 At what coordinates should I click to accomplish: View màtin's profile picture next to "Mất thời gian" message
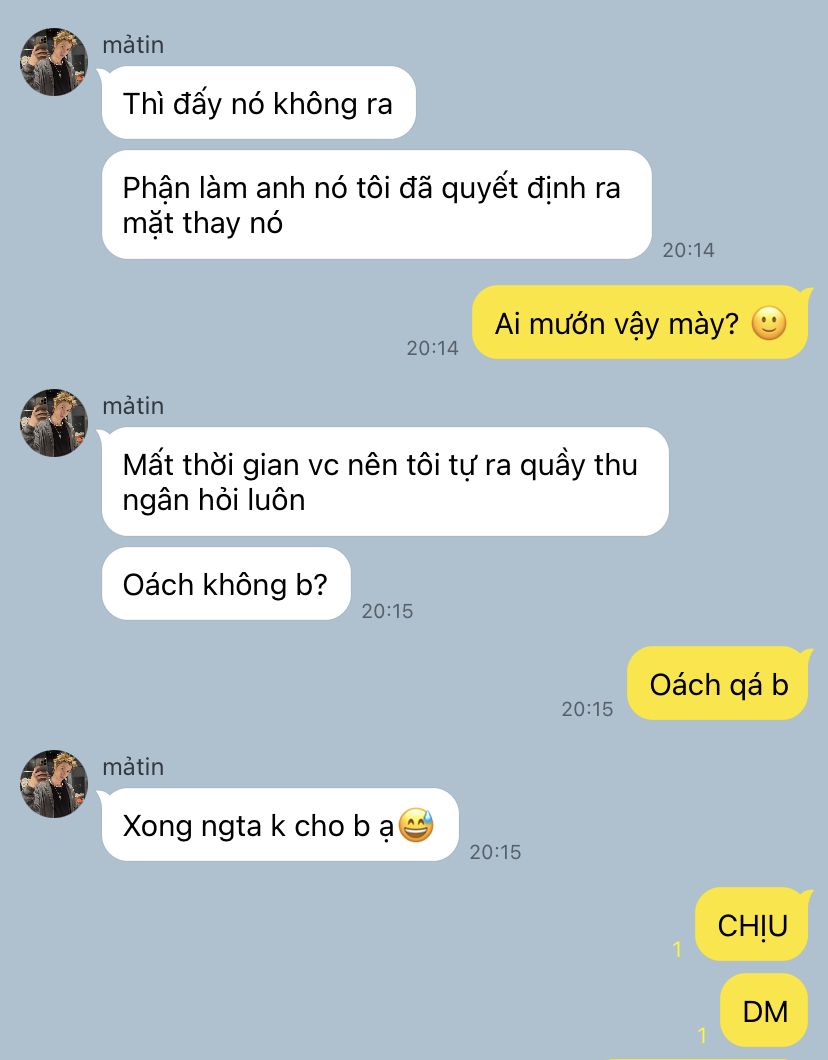pyautogui.click(x=54, y=423)
